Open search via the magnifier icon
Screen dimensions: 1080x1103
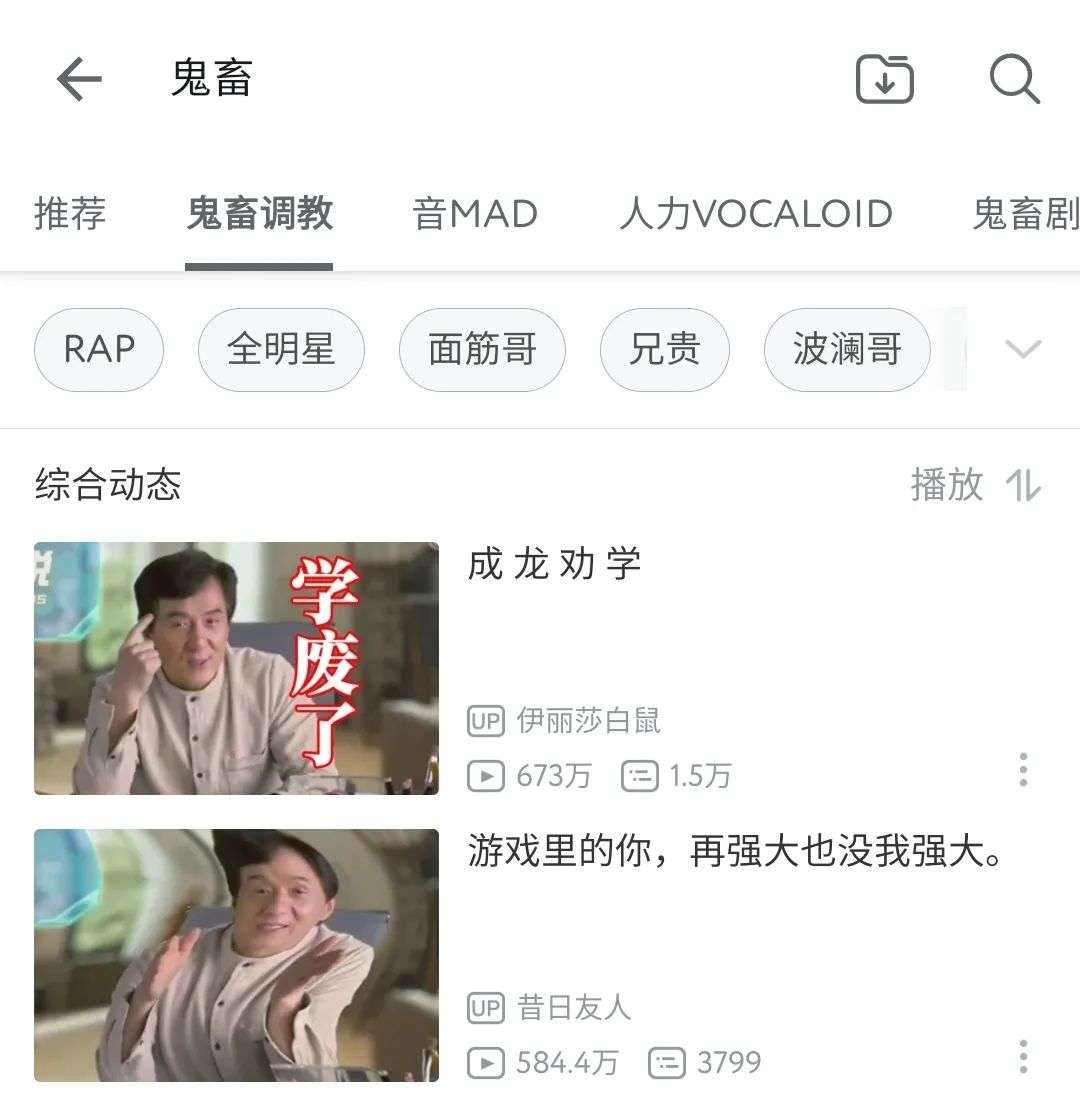coord(1014,79)
